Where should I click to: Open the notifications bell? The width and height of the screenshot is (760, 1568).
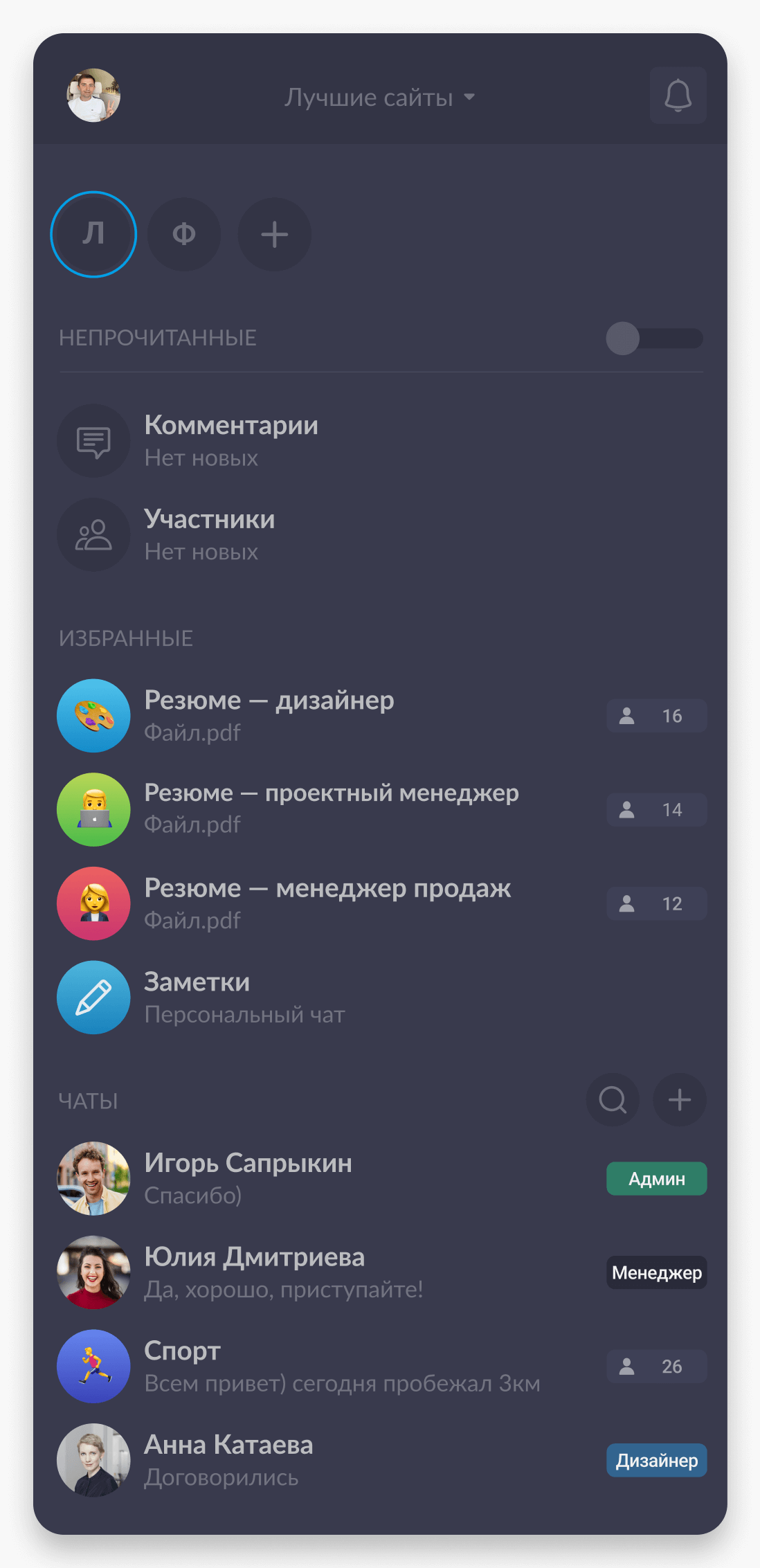678,96
